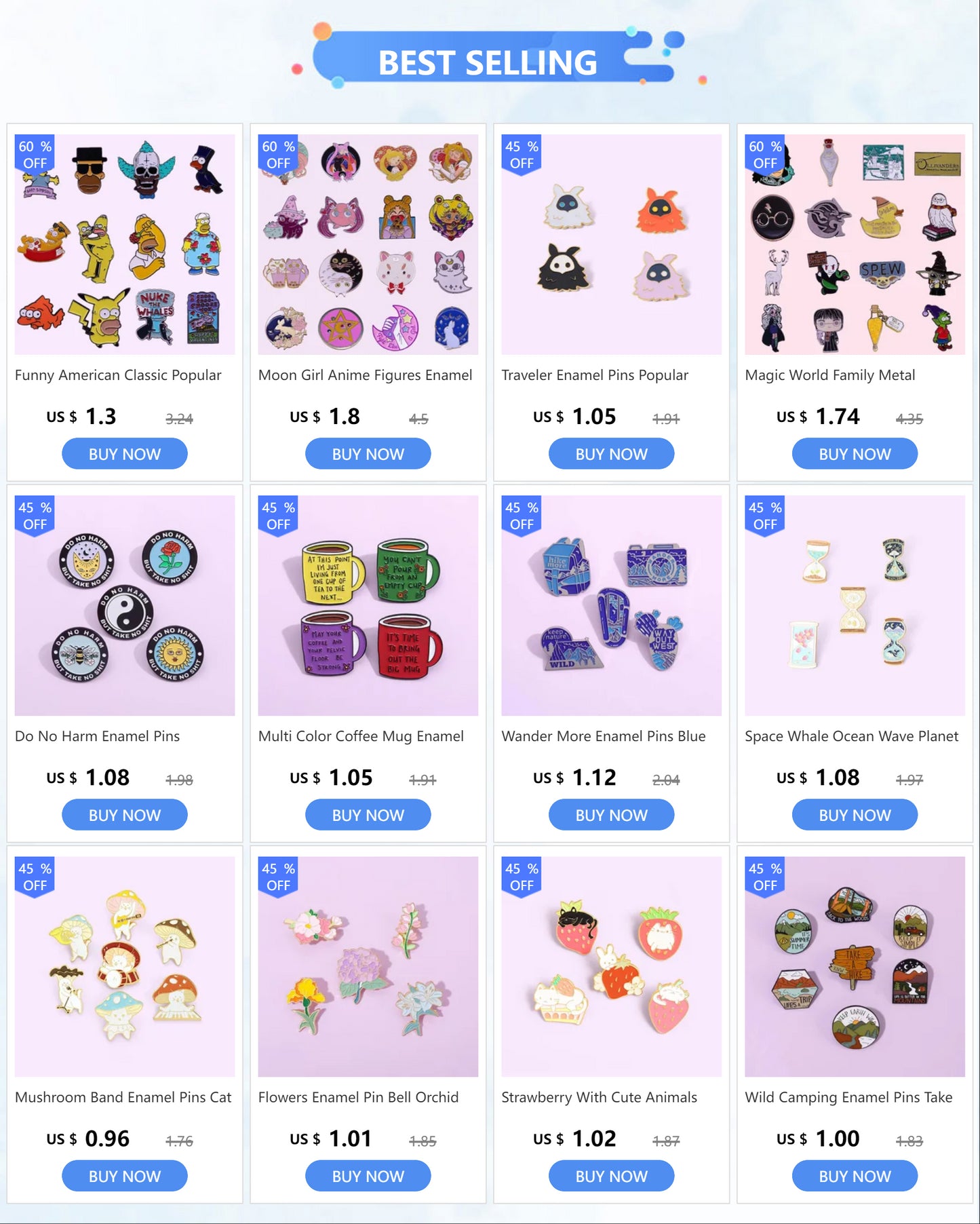Tap BUY NOW under Wander More Enamel Pins
The height and width of the screenshot is (1224, 980).
pyautogui.click(x=611, y=815)
